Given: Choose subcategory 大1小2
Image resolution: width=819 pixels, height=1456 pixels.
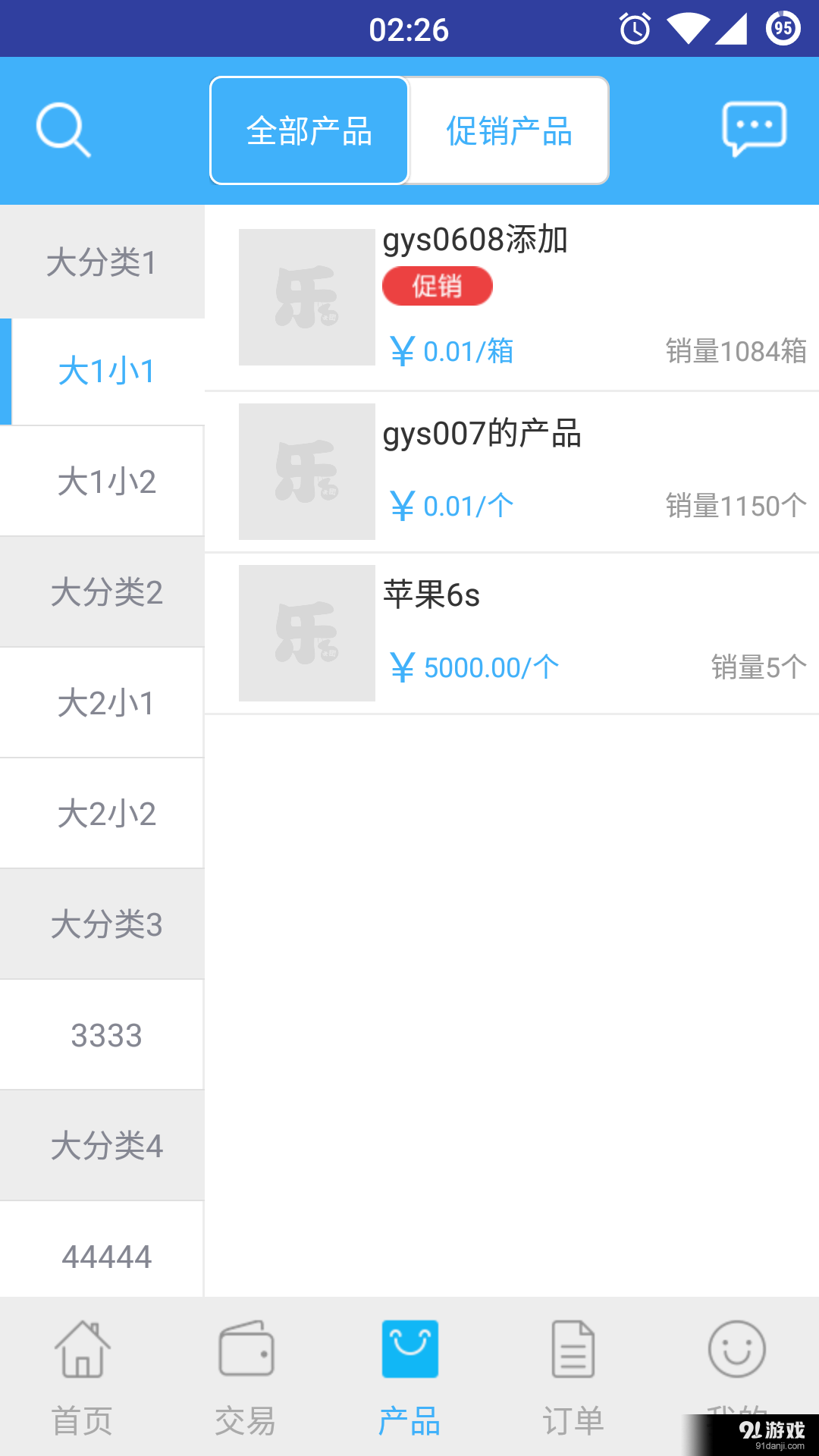Looking at the screenshot, I should pyautogui.click(x=106, y=482).
